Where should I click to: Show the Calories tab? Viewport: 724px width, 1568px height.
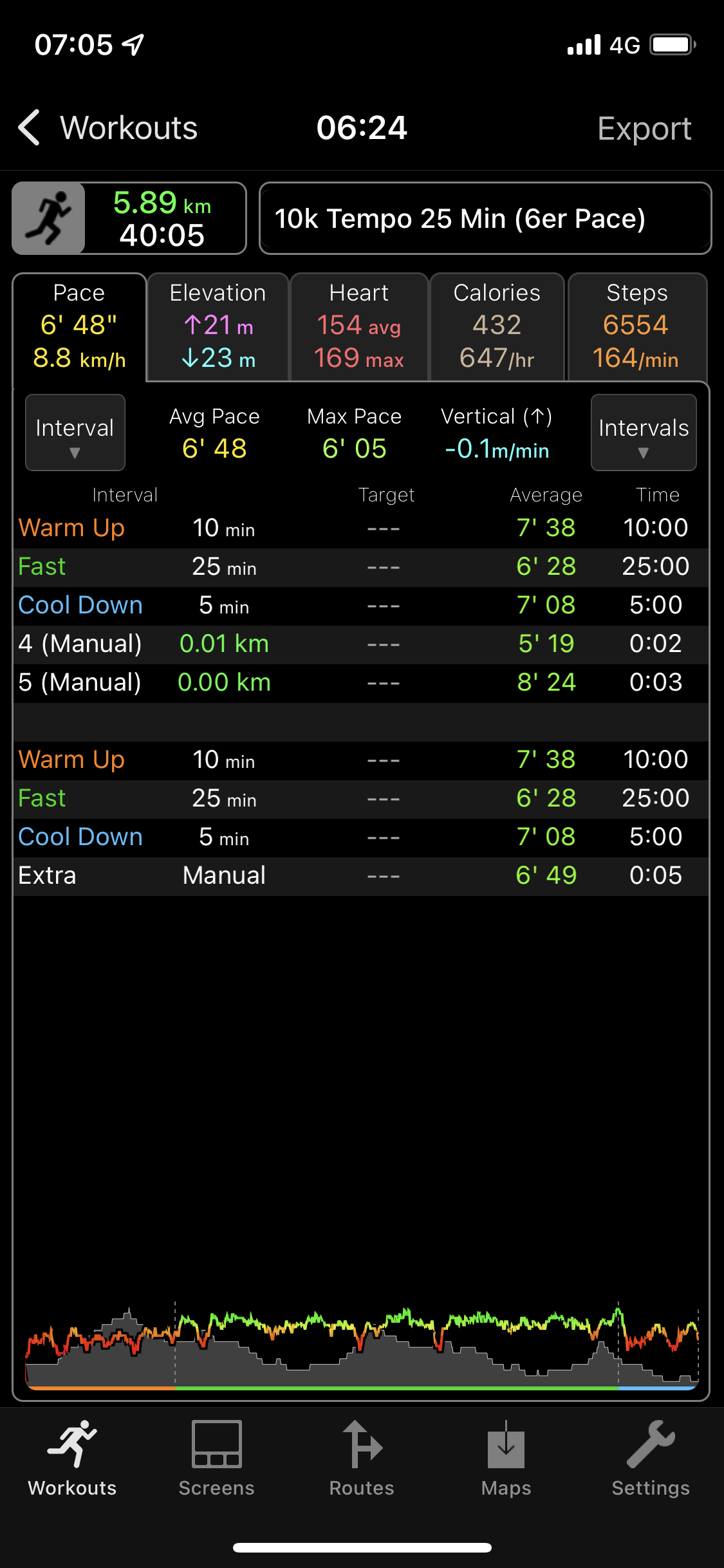pyautogui.click(x=497, y=326)
